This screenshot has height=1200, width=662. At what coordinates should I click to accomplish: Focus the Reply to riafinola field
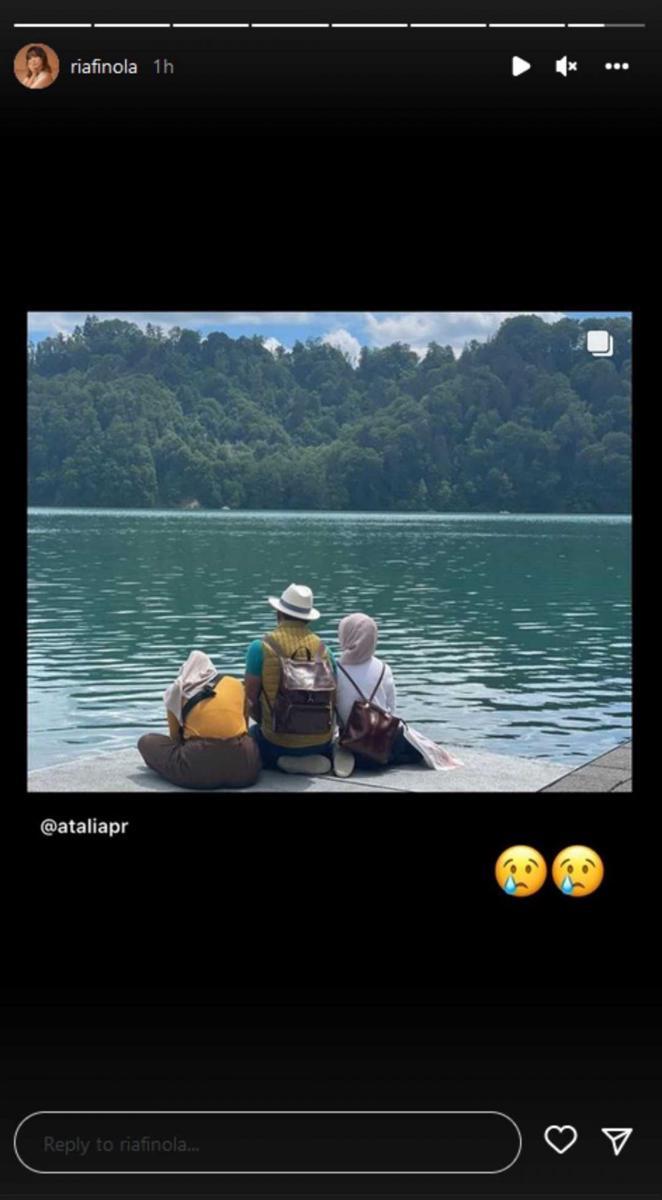(268, 1143)
